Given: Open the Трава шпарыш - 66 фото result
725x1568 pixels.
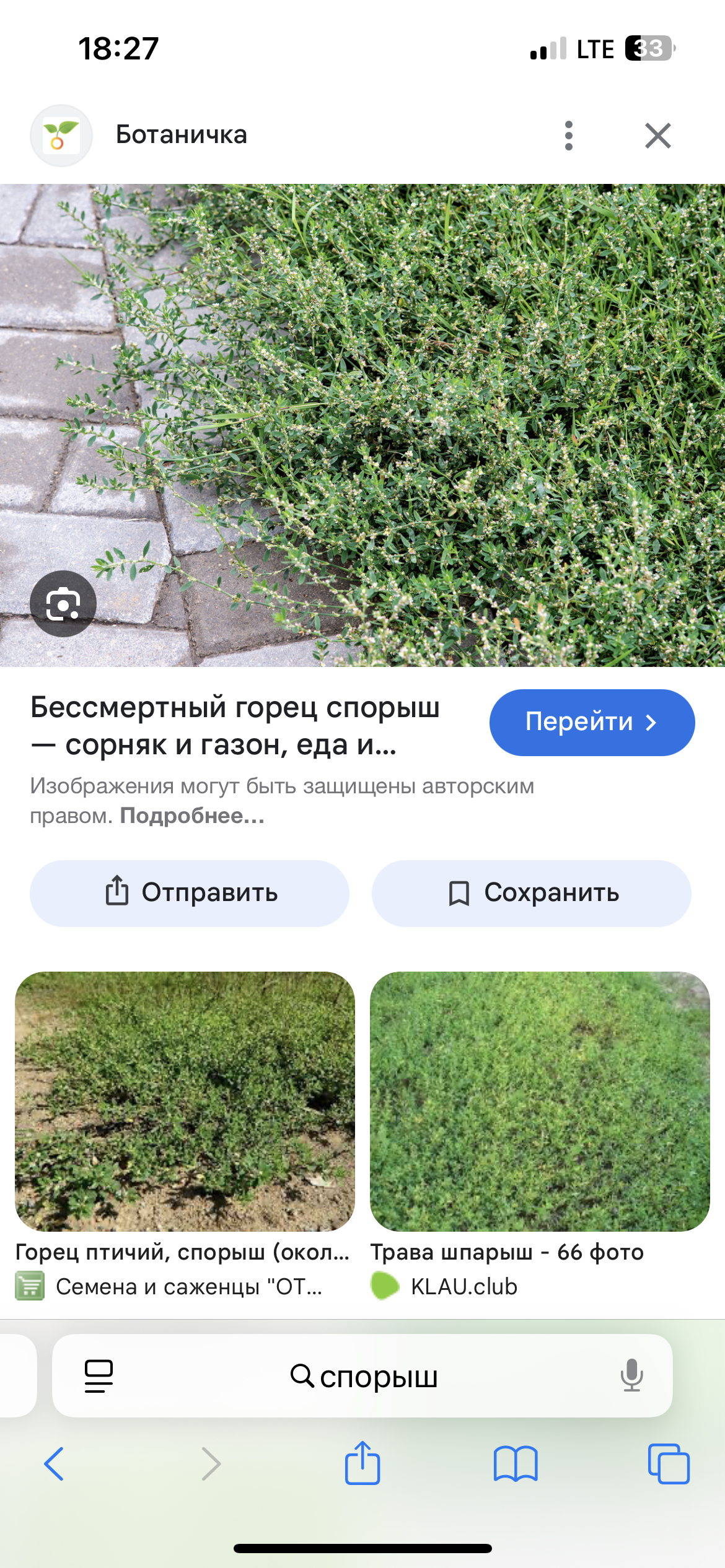Looking at the screenshot, I should (540, 1102).
